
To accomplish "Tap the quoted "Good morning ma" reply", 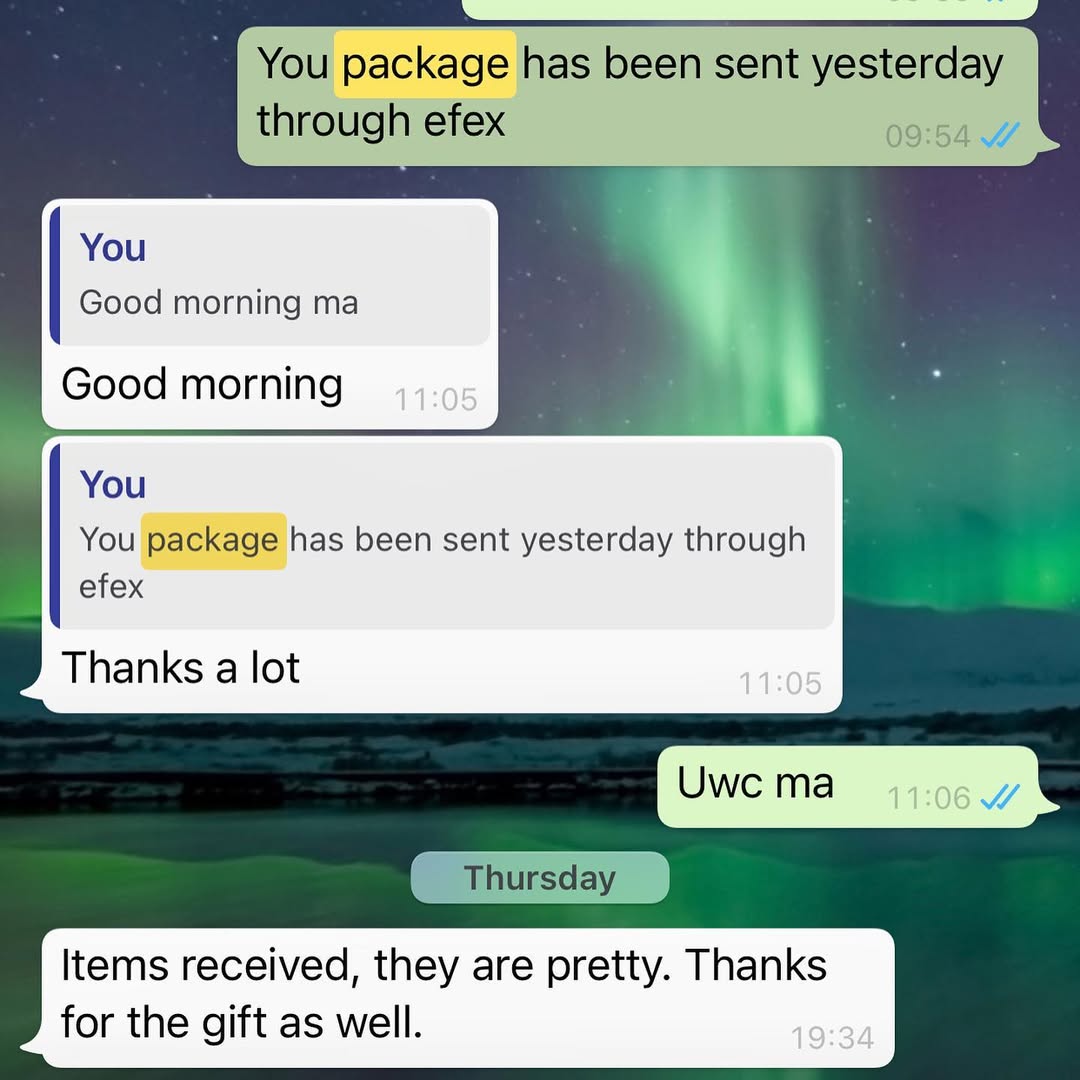I will [x=270, y=276].
